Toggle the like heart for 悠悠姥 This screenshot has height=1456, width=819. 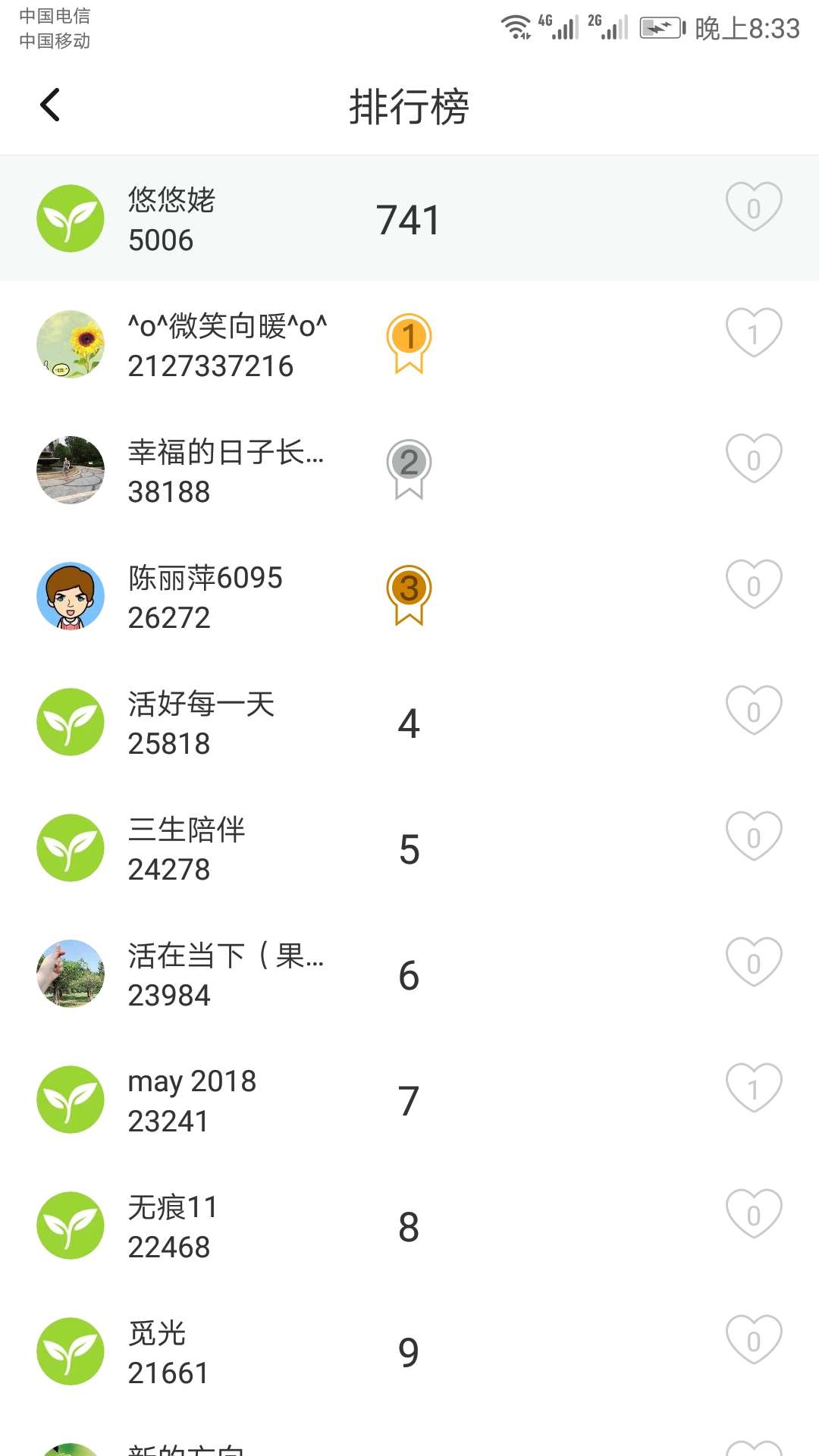(x=753, y=206)
